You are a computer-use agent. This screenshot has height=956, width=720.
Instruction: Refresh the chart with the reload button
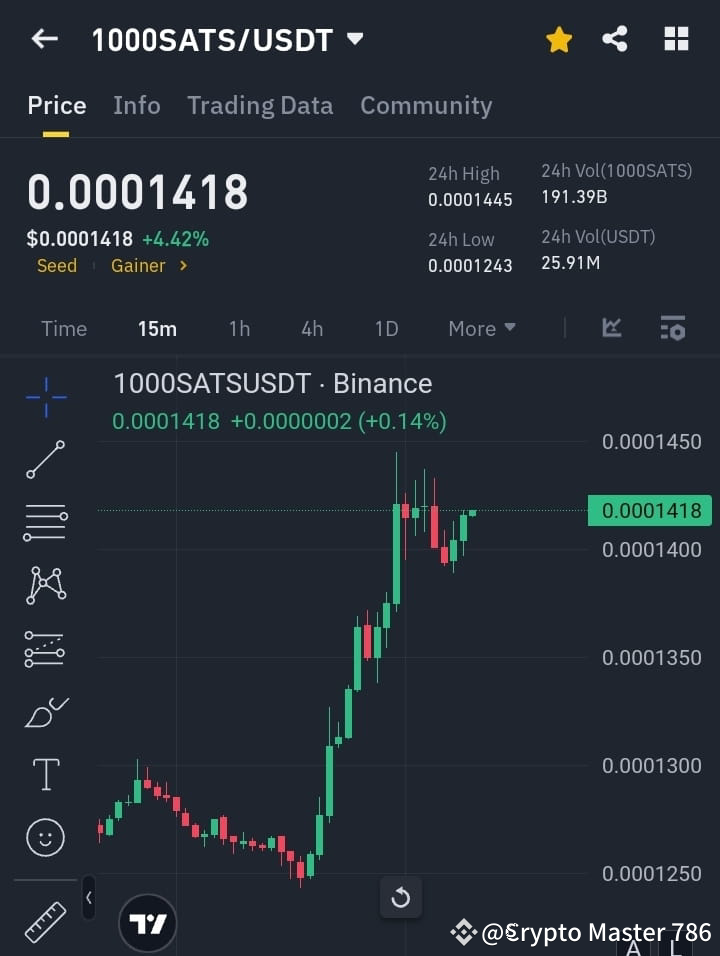click(x=401, y=898)
